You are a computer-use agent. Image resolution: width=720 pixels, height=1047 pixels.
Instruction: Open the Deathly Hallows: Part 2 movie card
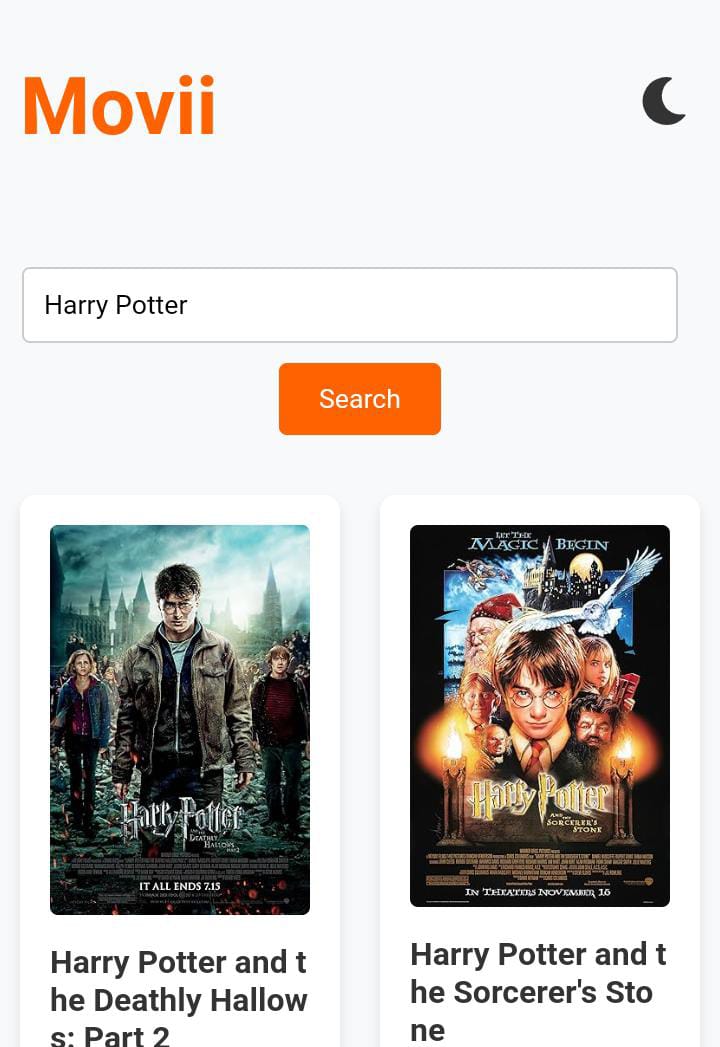coord(180,720)
